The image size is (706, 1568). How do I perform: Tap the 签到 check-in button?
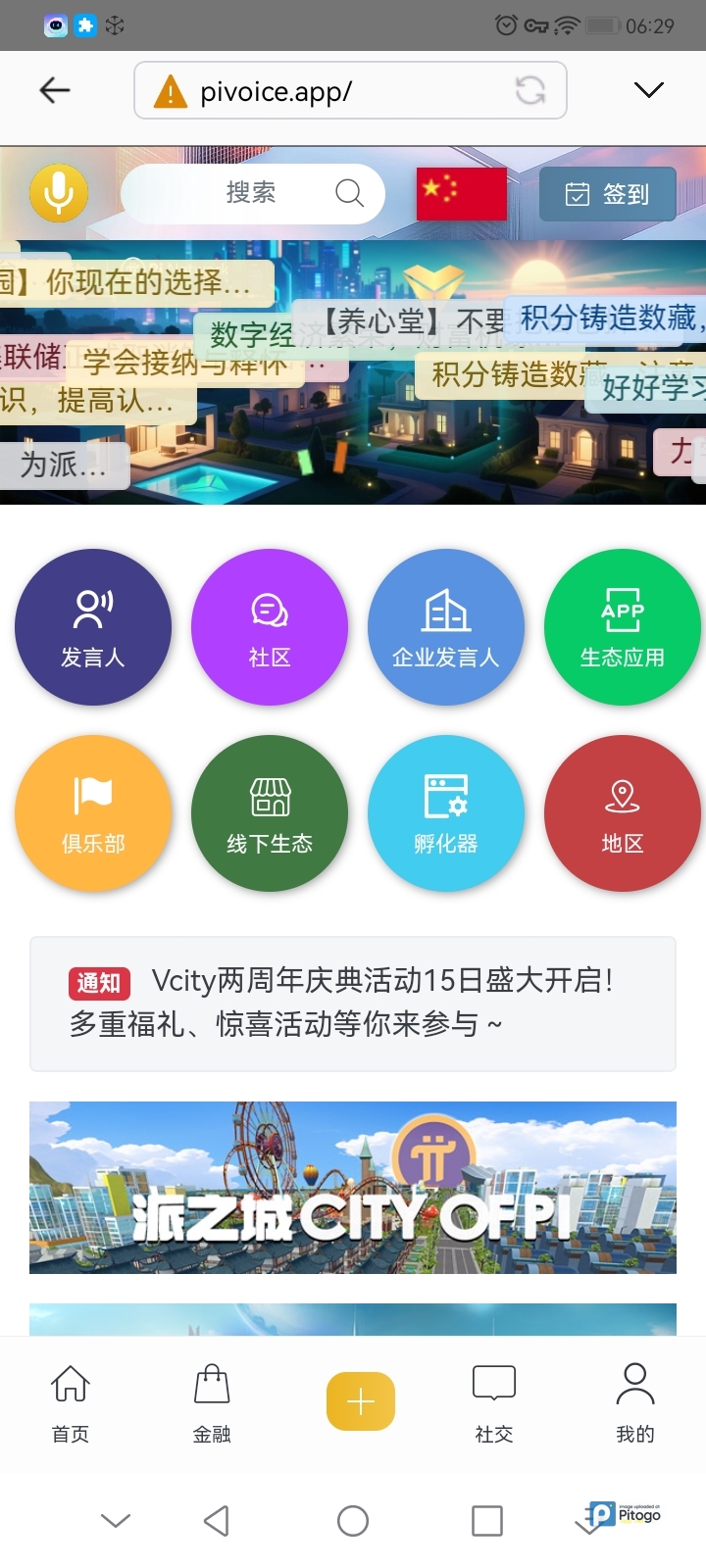(x=608, y=194)
